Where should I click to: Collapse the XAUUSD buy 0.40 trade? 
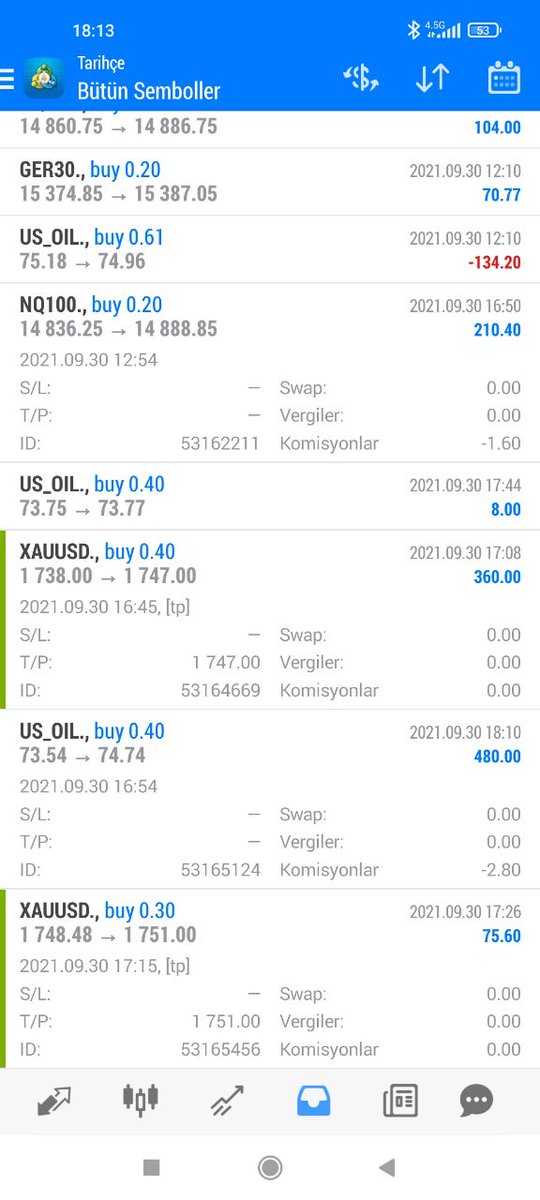pos(270,620)
